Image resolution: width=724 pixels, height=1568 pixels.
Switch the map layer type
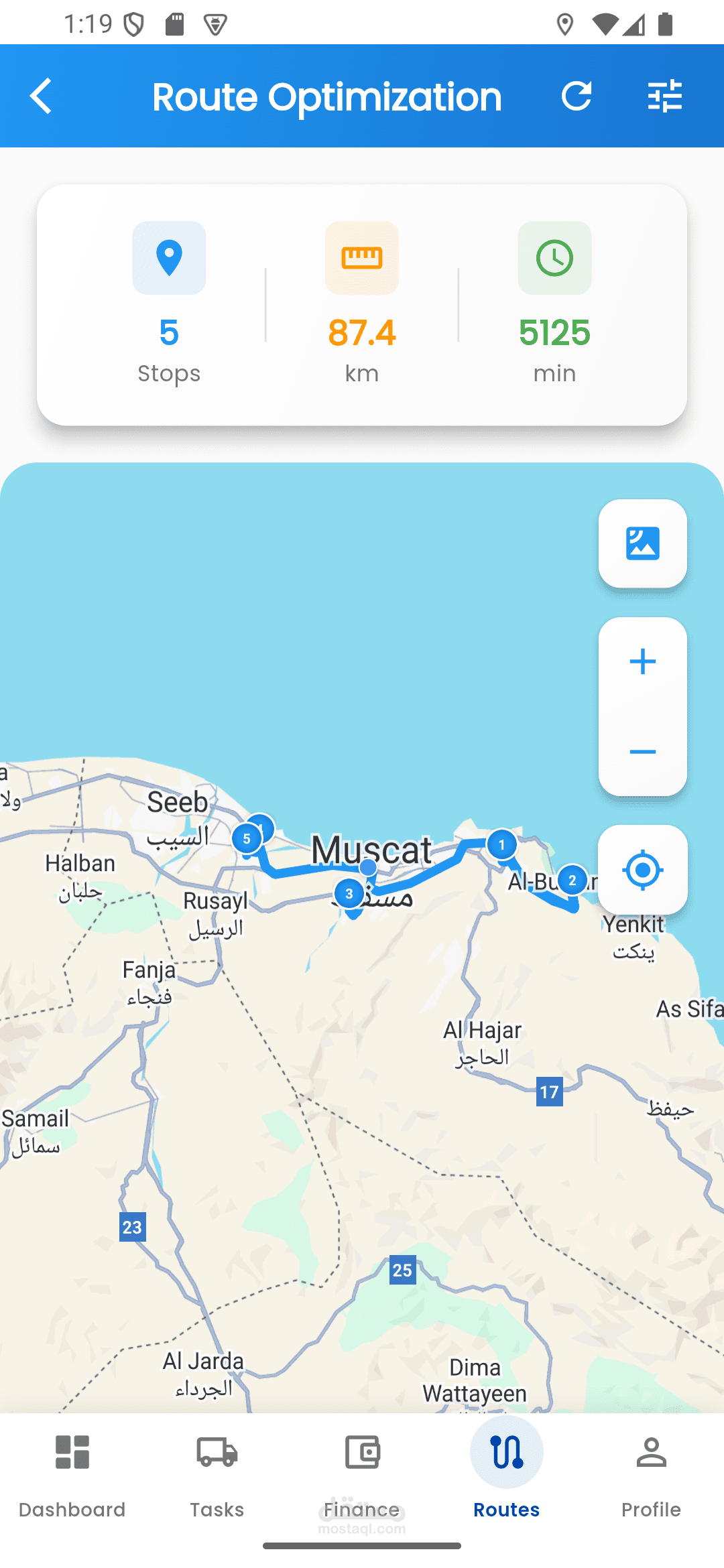[x=642, y=543]
